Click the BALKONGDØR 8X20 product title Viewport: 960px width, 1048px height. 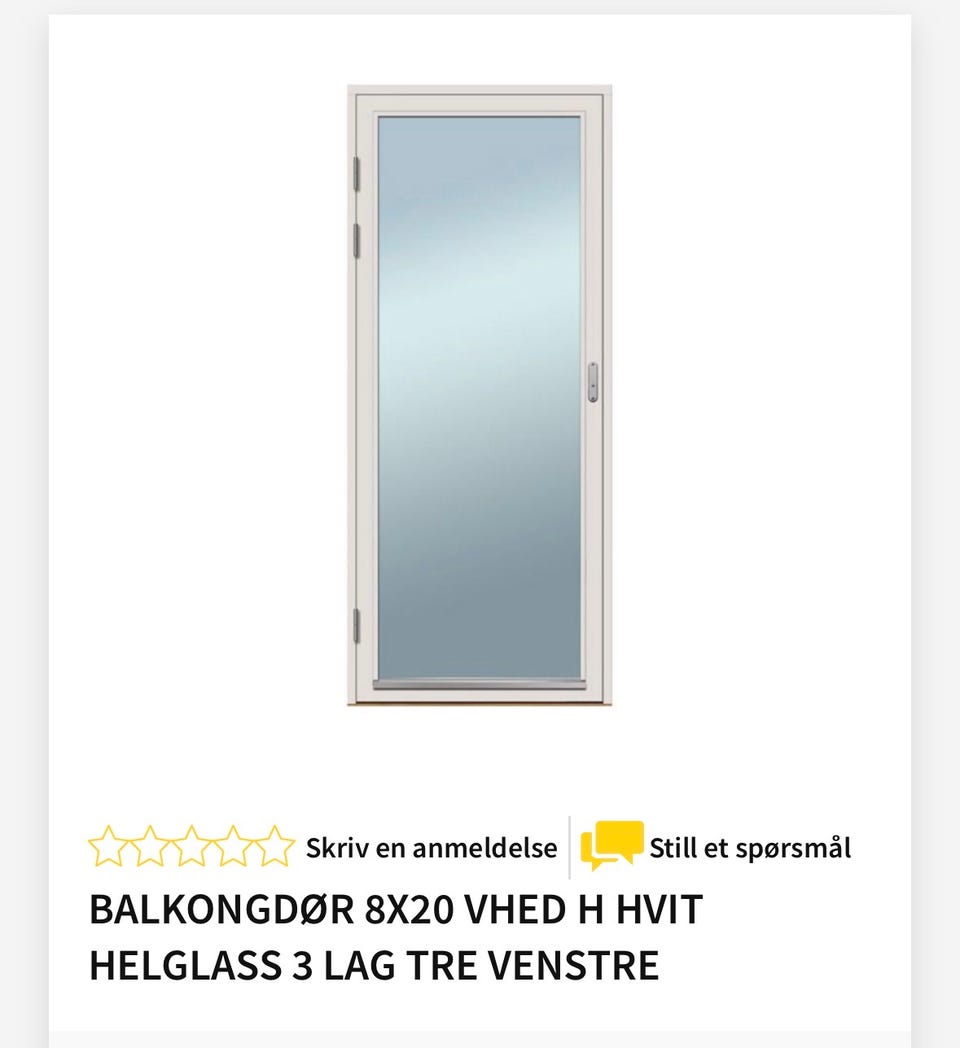coord(396,911)
